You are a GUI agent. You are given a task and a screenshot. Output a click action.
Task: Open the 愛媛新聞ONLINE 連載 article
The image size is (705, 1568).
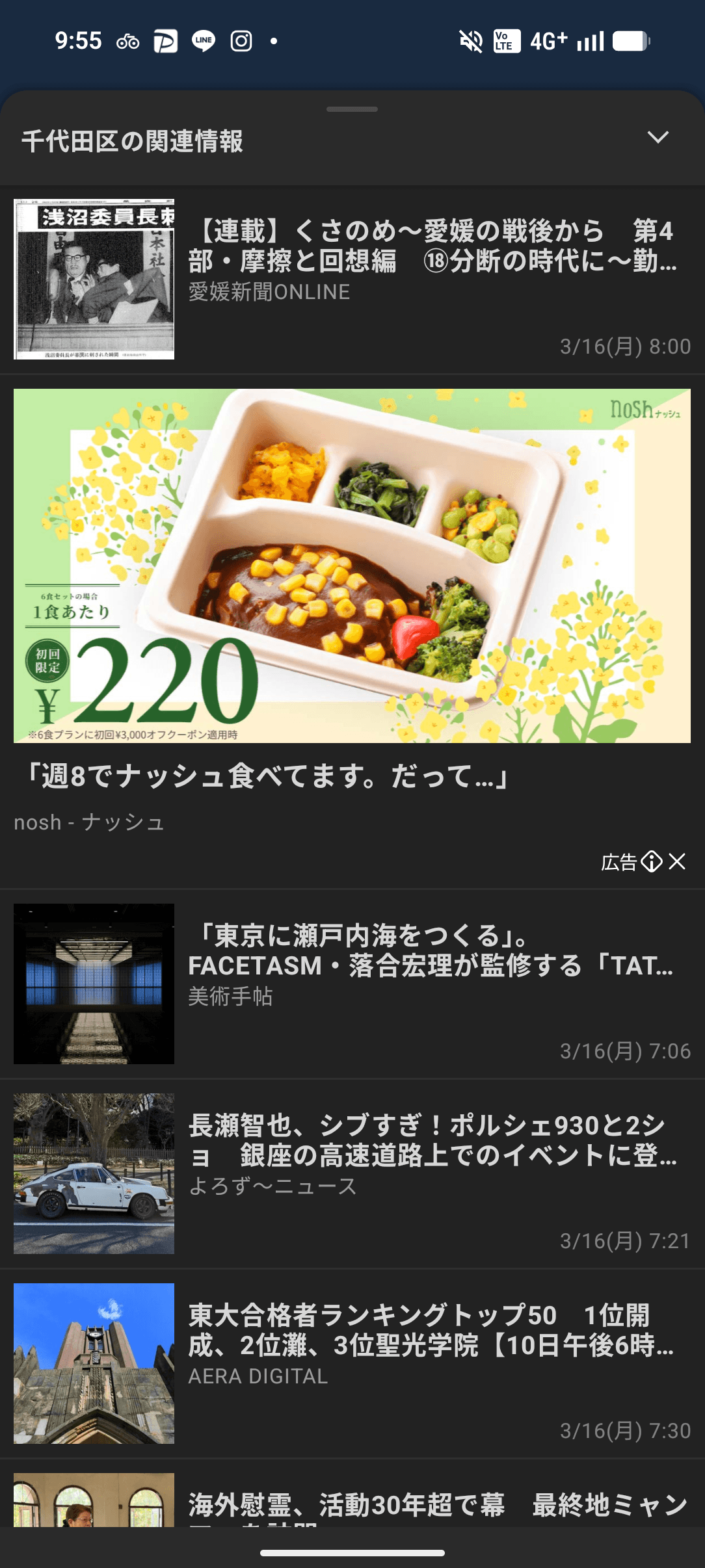click(432, 247)
